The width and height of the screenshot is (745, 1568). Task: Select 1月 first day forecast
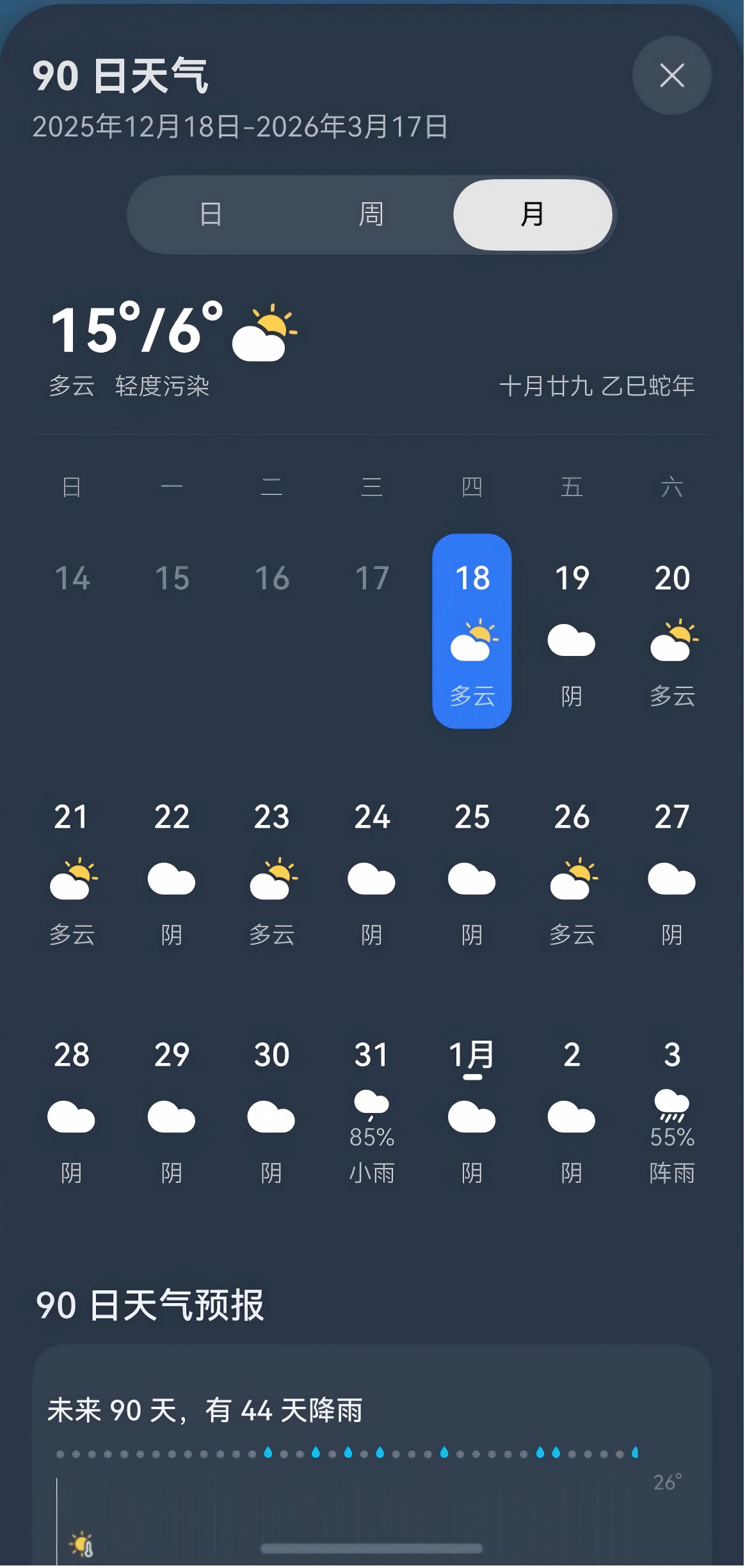point(472,1110)
